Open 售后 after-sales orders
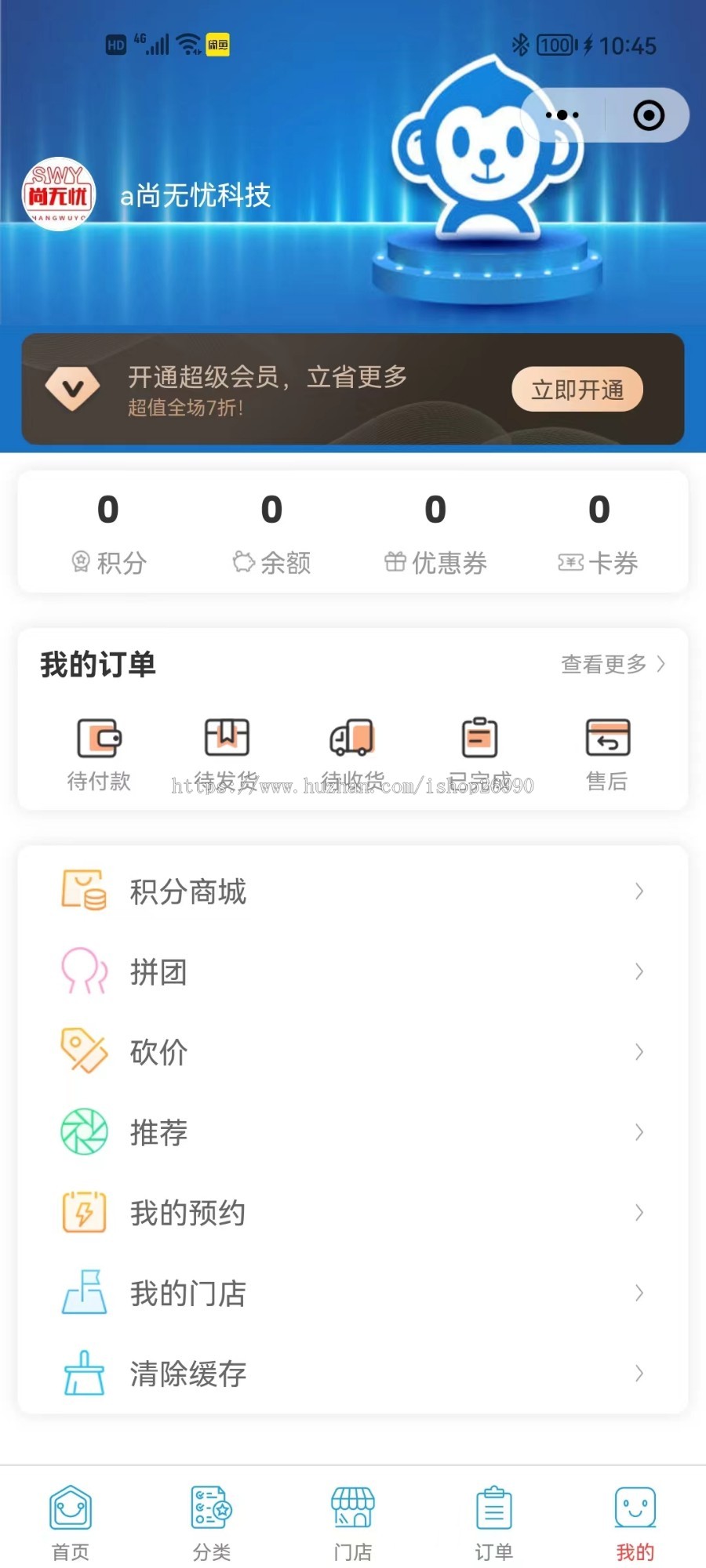706x1568 pixels. pyautogui.click(x=607, y=753)
